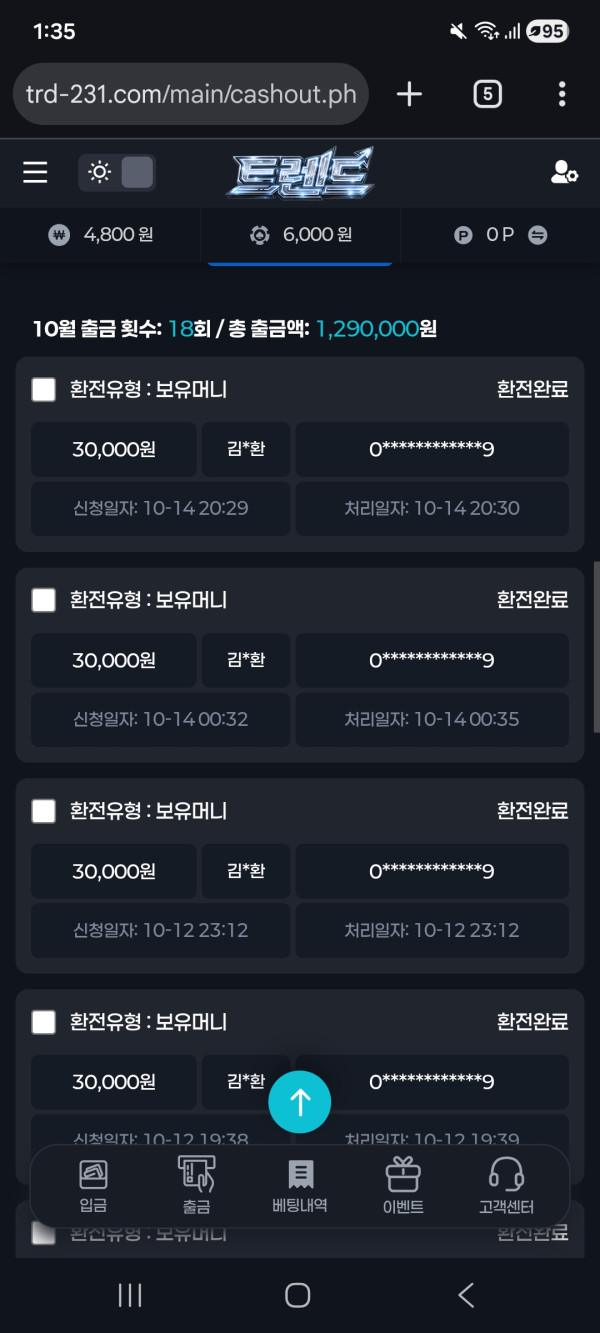Check the withdrawal requested 10-12 23:12

43,811
